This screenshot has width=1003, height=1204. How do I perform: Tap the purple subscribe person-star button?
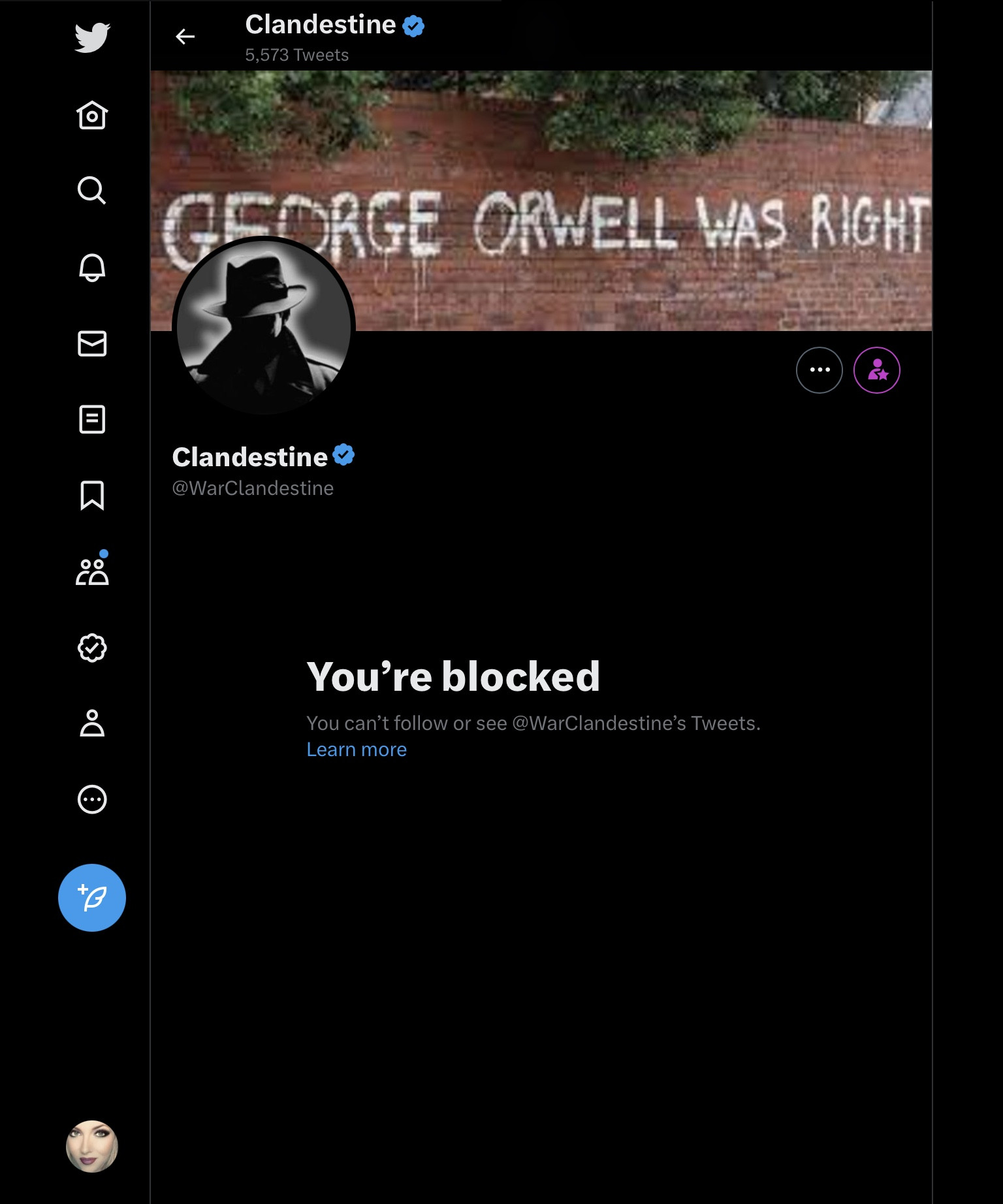tap(877, 370)
